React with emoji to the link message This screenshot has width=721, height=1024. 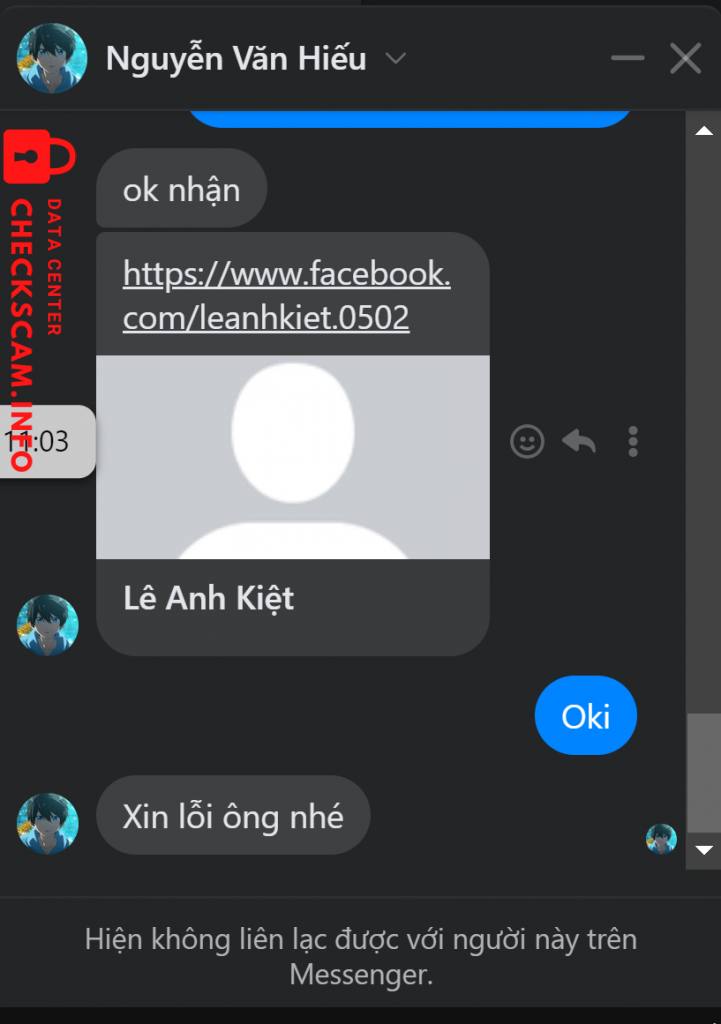[x=527, y=441]
